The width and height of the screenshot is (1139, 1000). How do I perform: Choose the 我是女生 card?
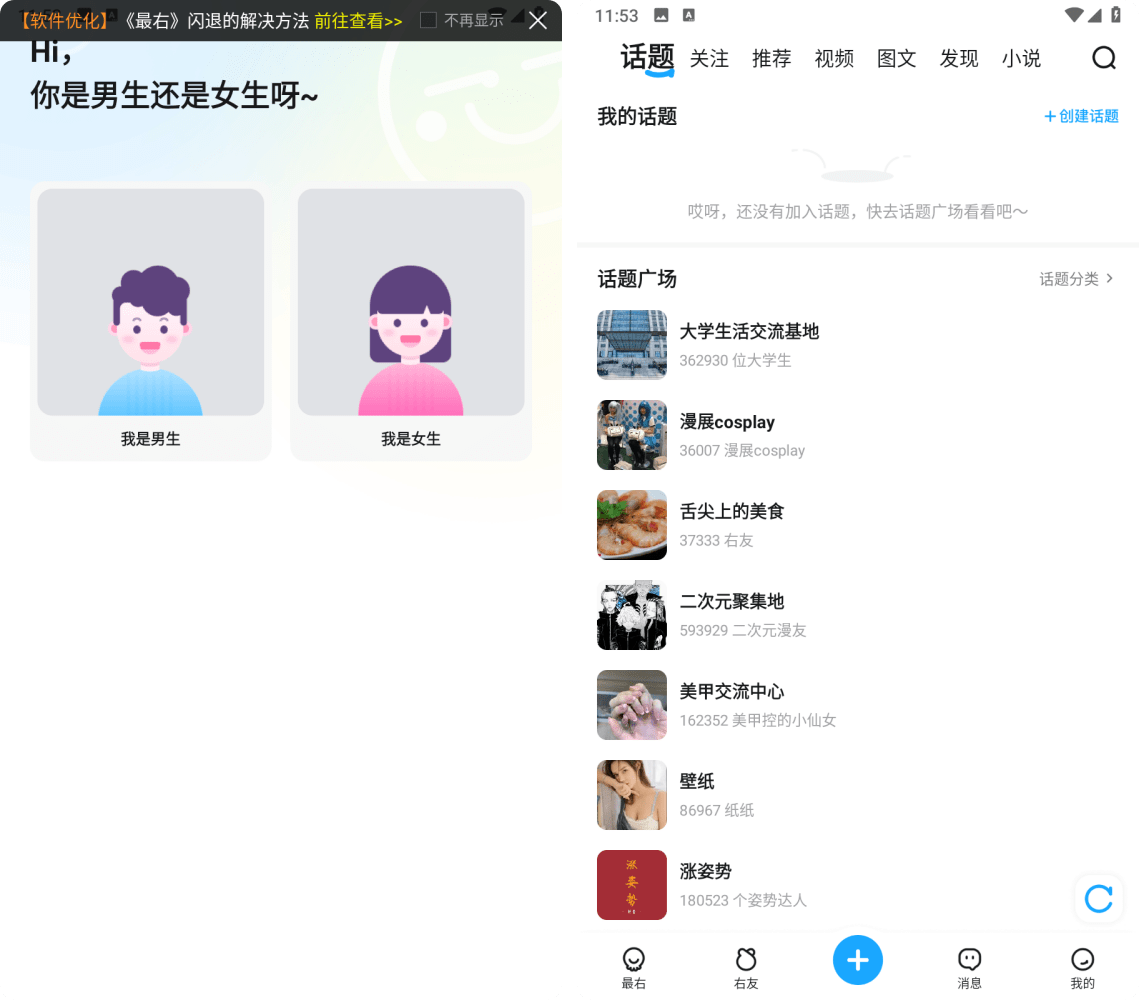coord(410,320)
